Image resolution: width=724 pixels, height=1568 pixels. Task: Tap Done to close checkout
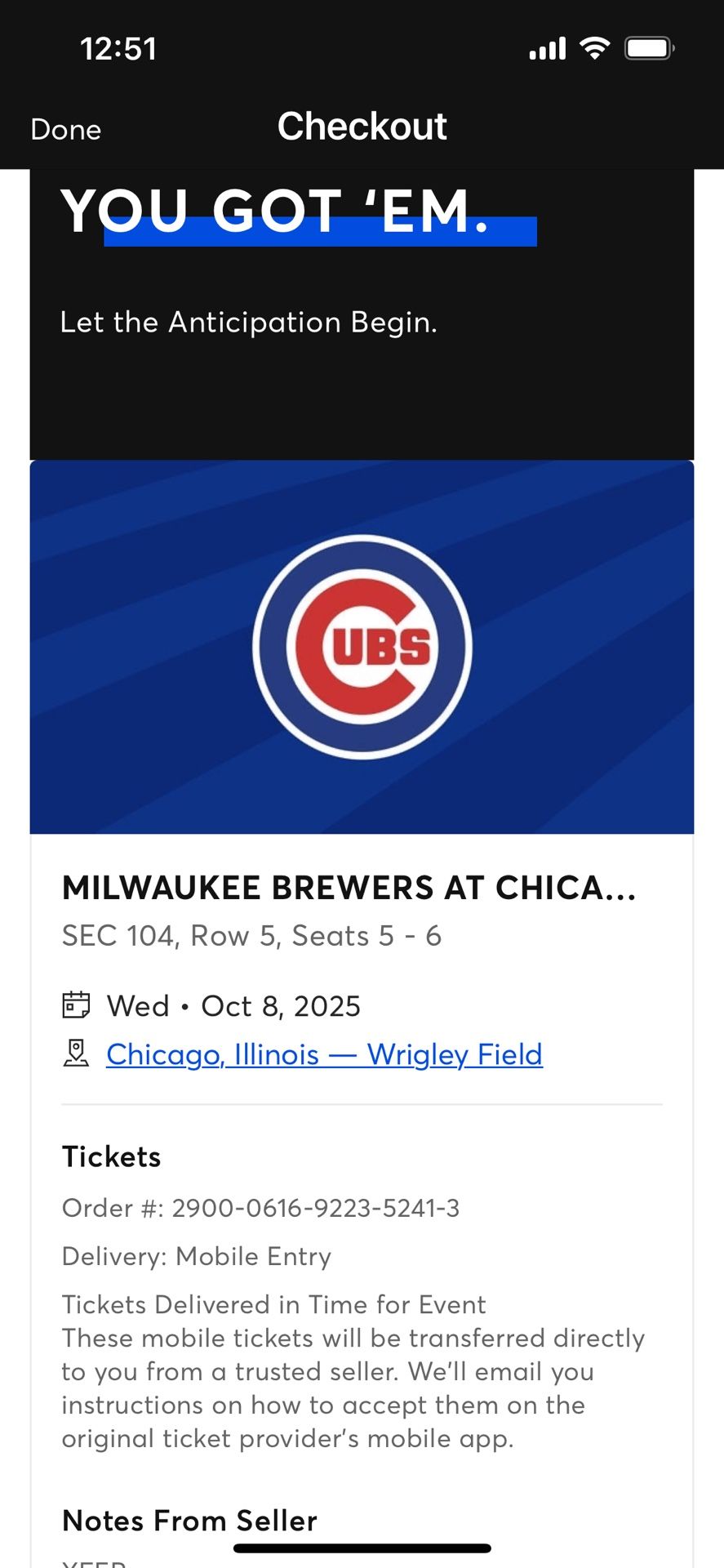click(66, 129)
